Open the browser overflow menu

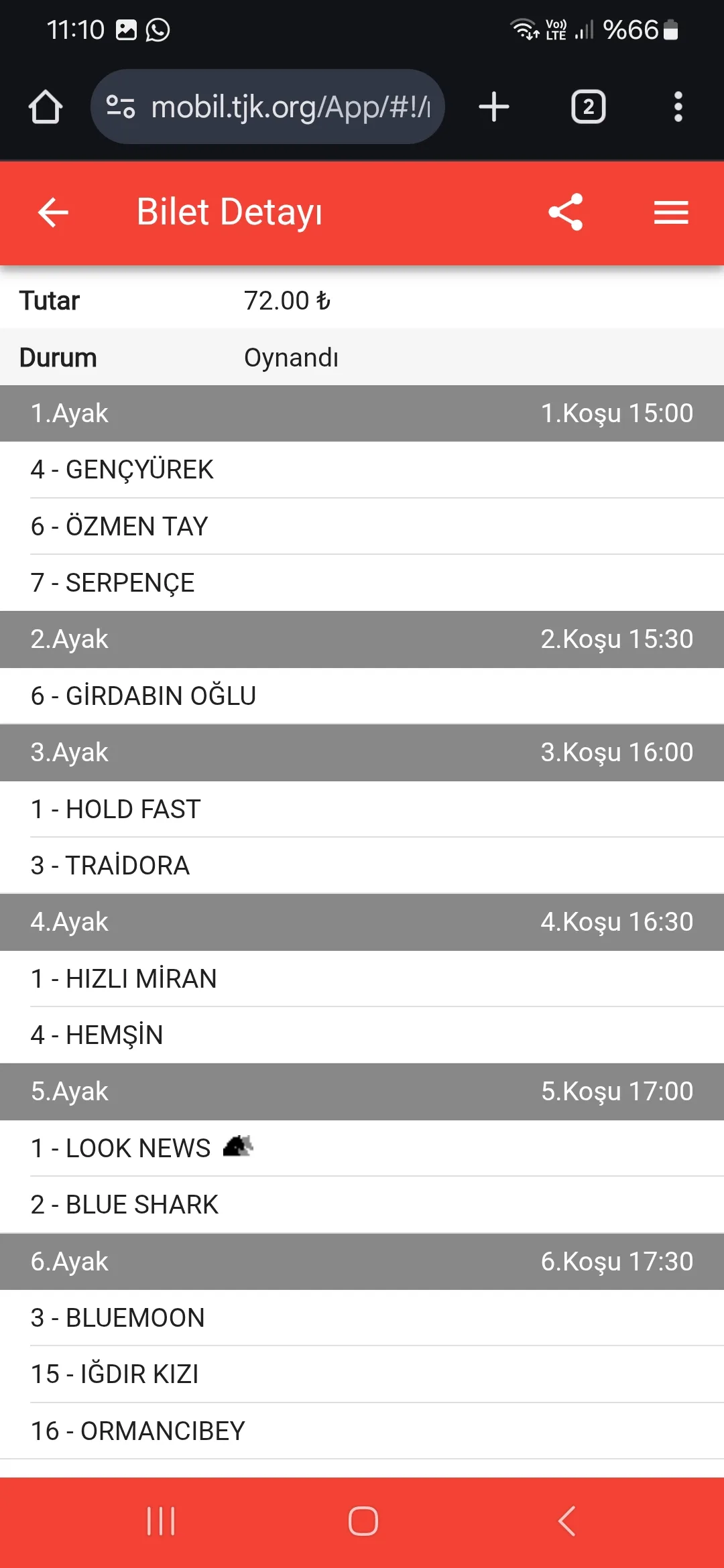pyautogui.click(x=678, y=107)
